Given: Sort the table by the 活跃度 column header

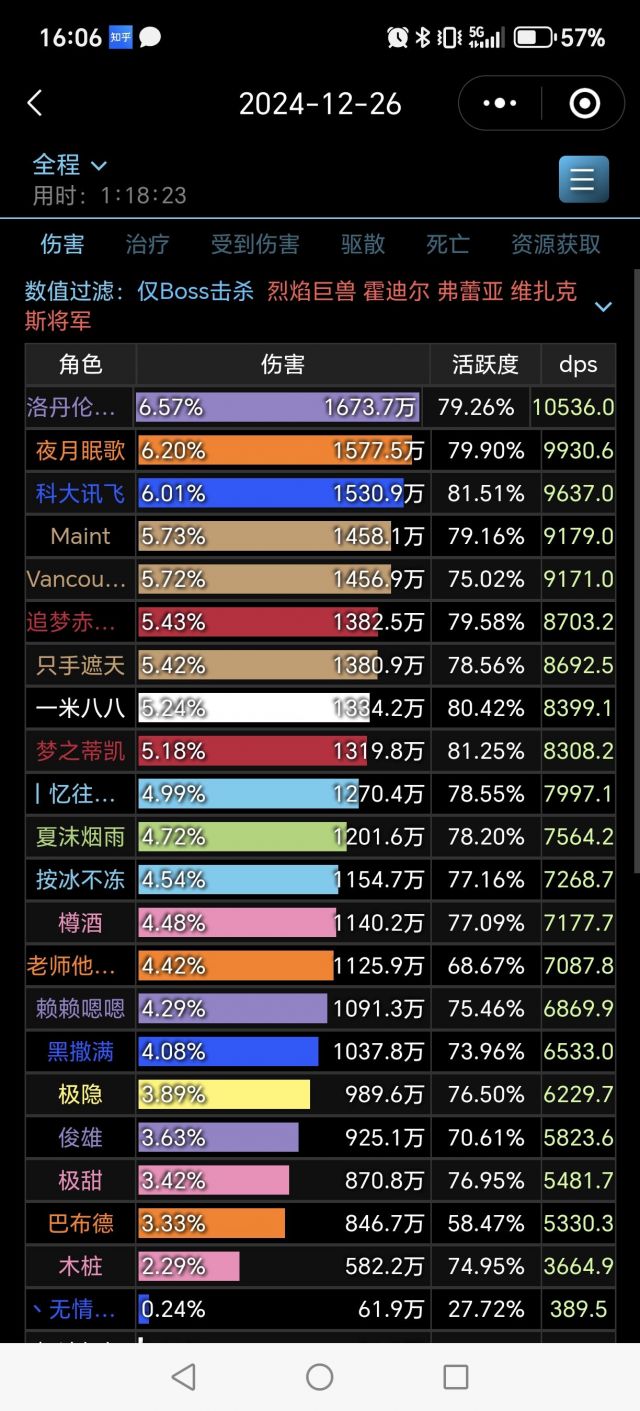Looking at the screenshot, I should point(485,364).
